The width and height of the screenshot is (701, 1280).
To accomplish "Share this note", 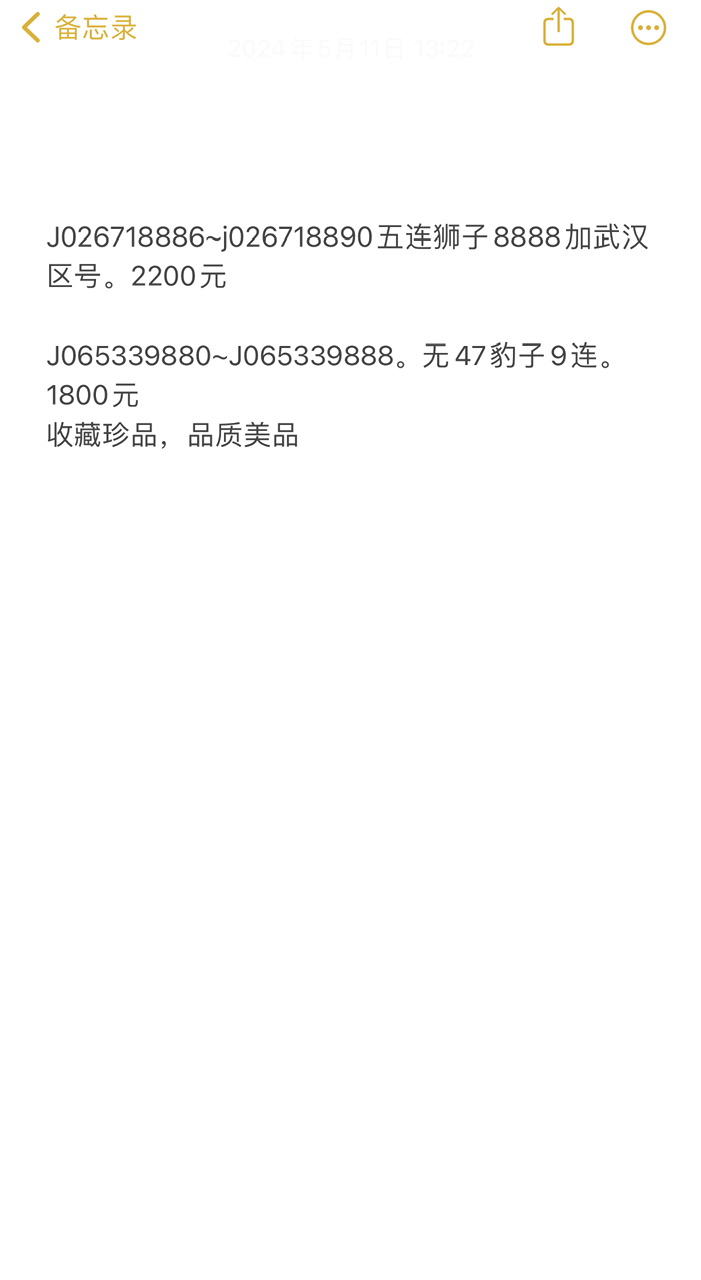I will point(558,27).
